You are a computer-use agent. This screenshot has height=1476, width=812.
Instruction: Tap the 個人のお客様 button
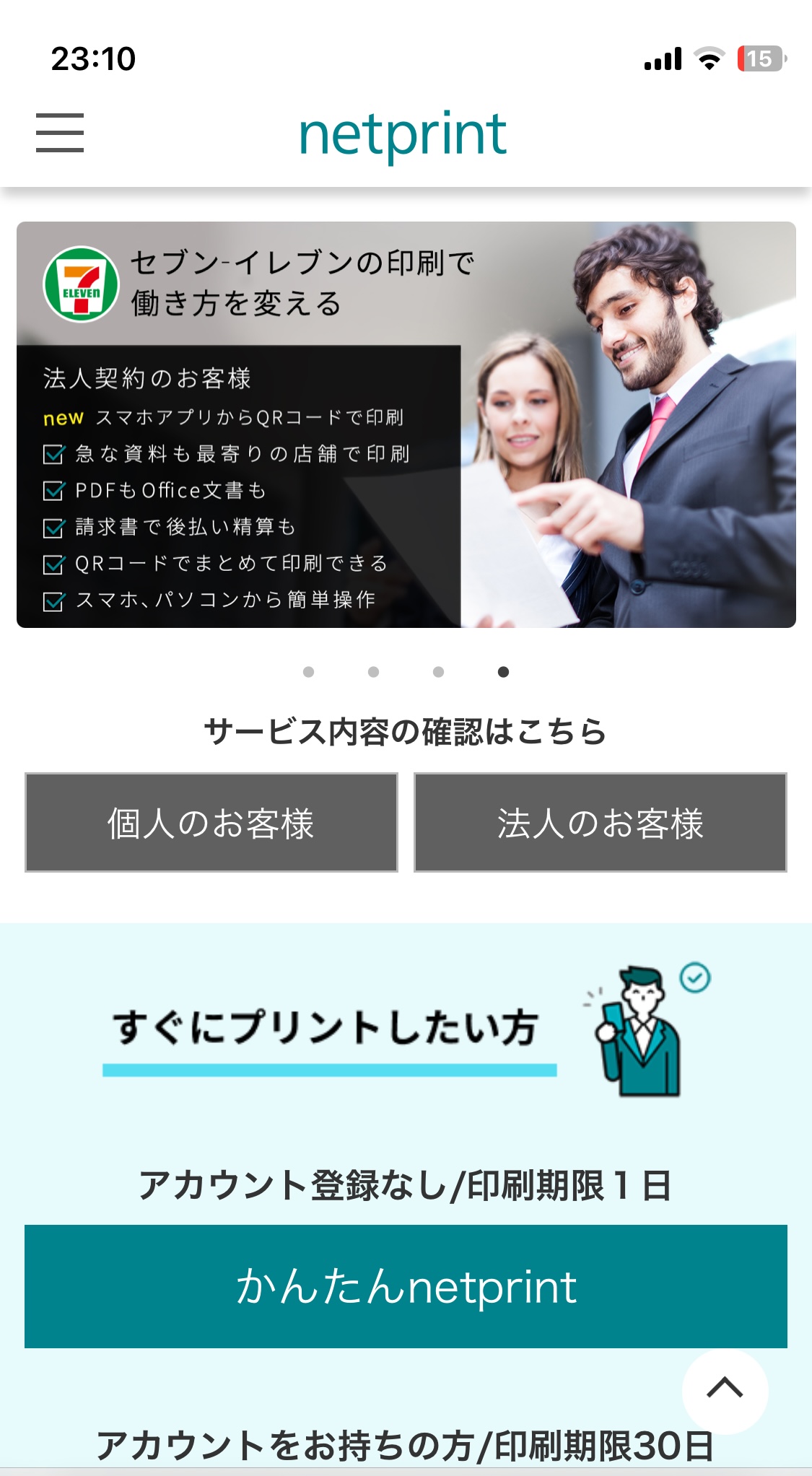coord(211,823)
